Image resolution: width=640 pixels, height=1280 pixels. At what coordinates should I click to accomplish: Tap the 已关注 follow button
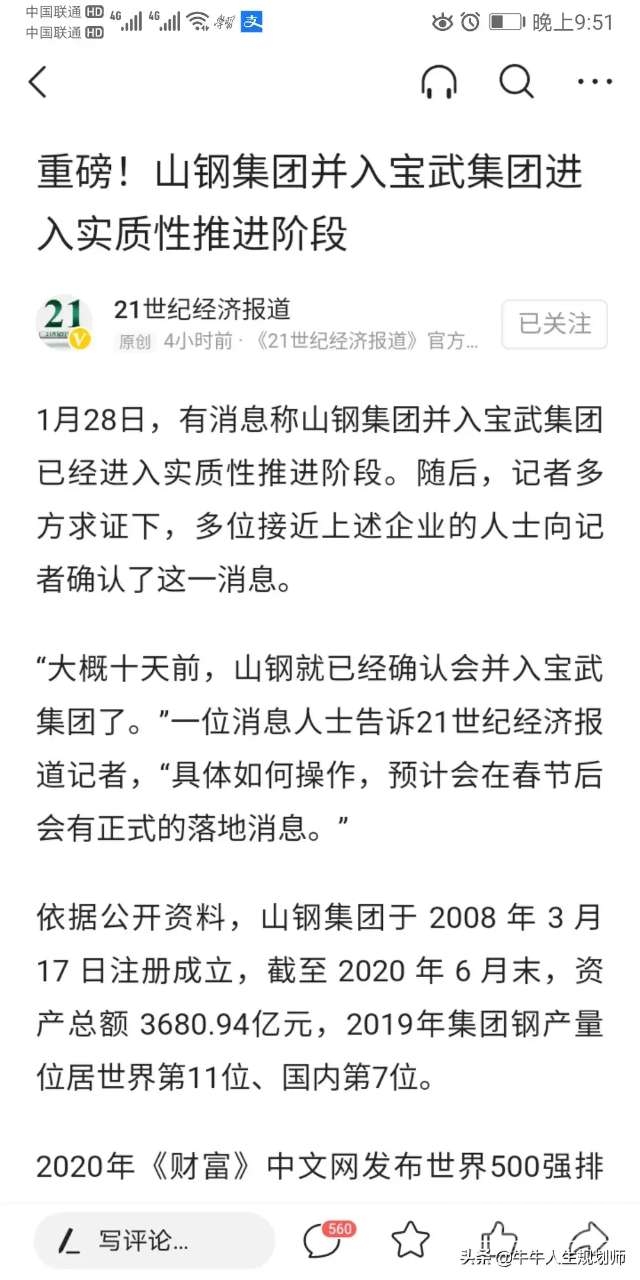pos(554,323)
